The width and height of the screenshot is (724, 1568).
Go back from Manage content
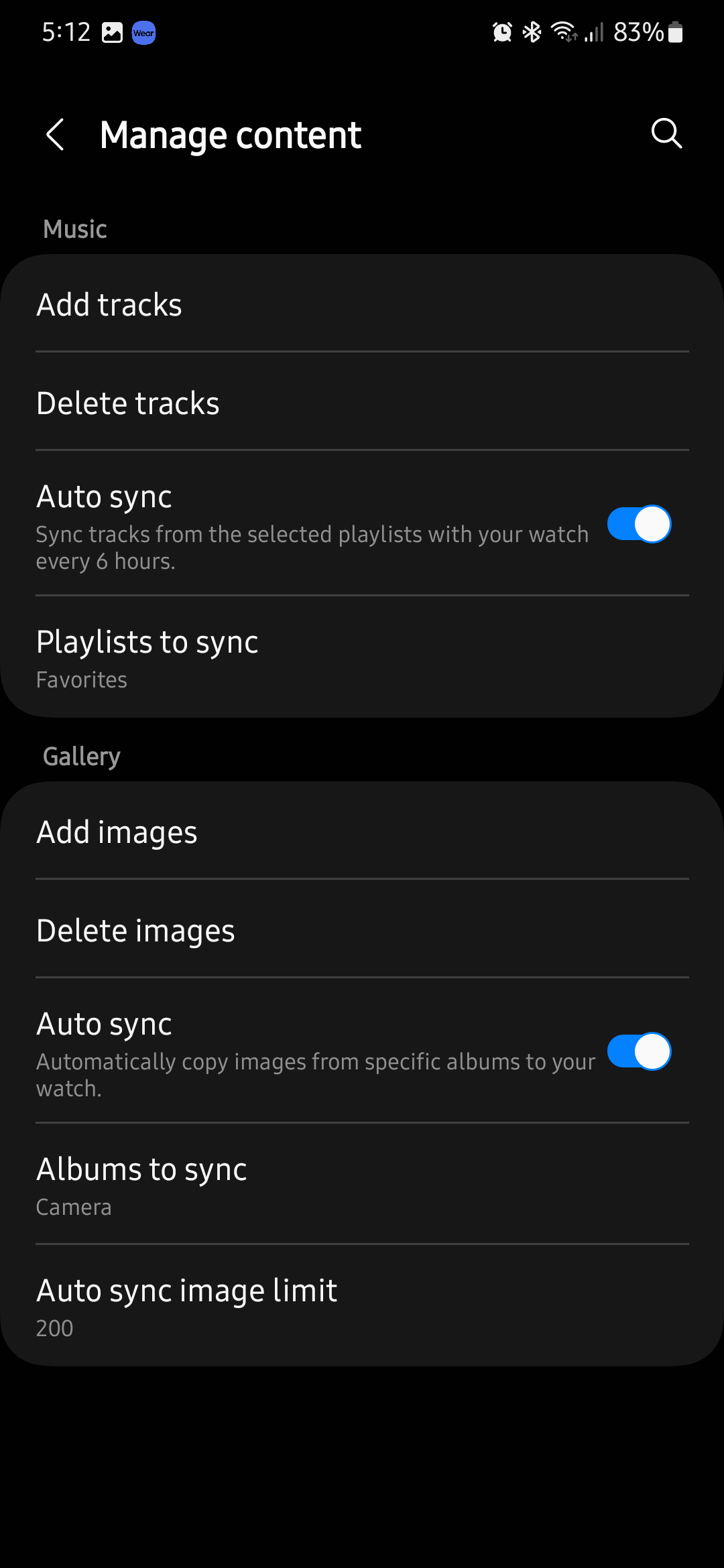tap(56, 135)
